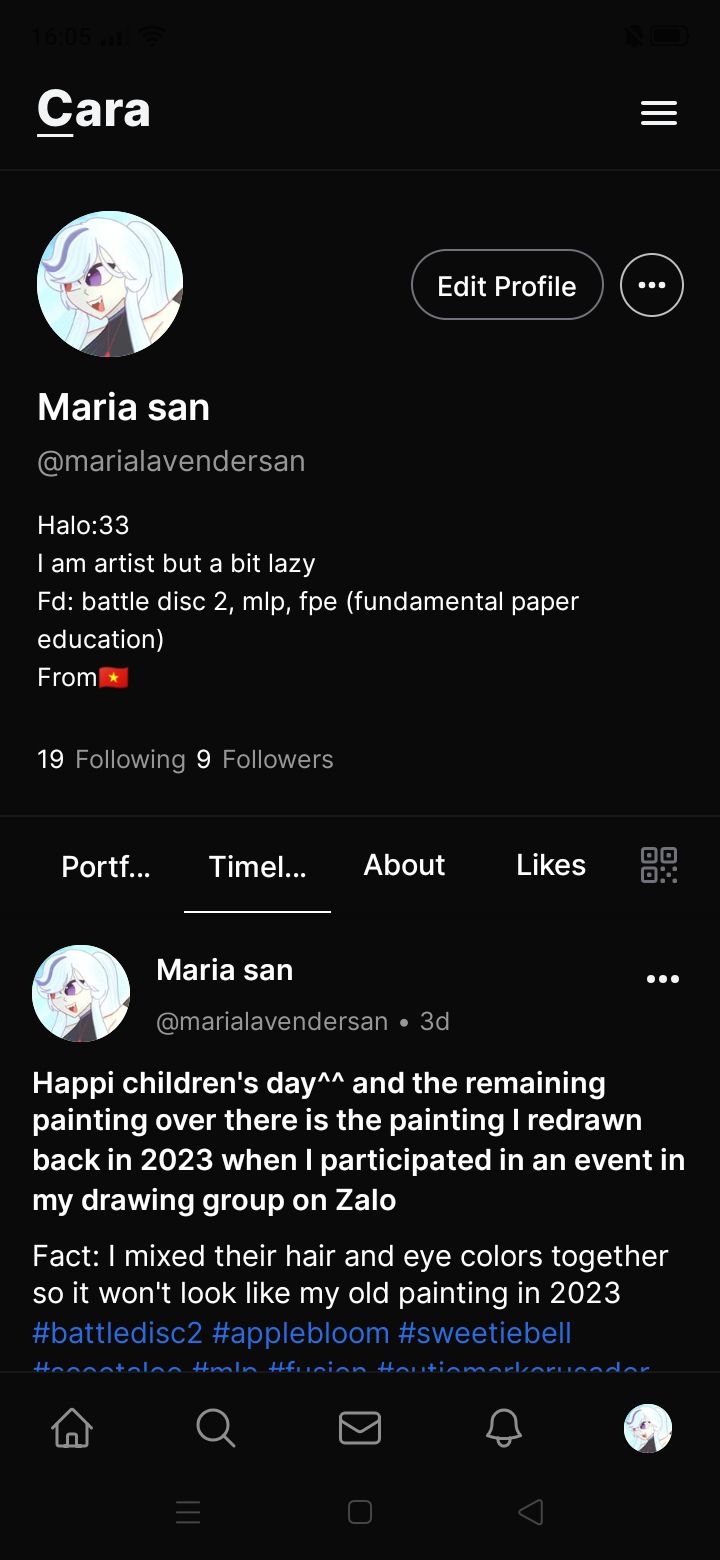Switch to the Portfolio tab
The height and width of the screenshot is (1560, 720).
point(106,866)
